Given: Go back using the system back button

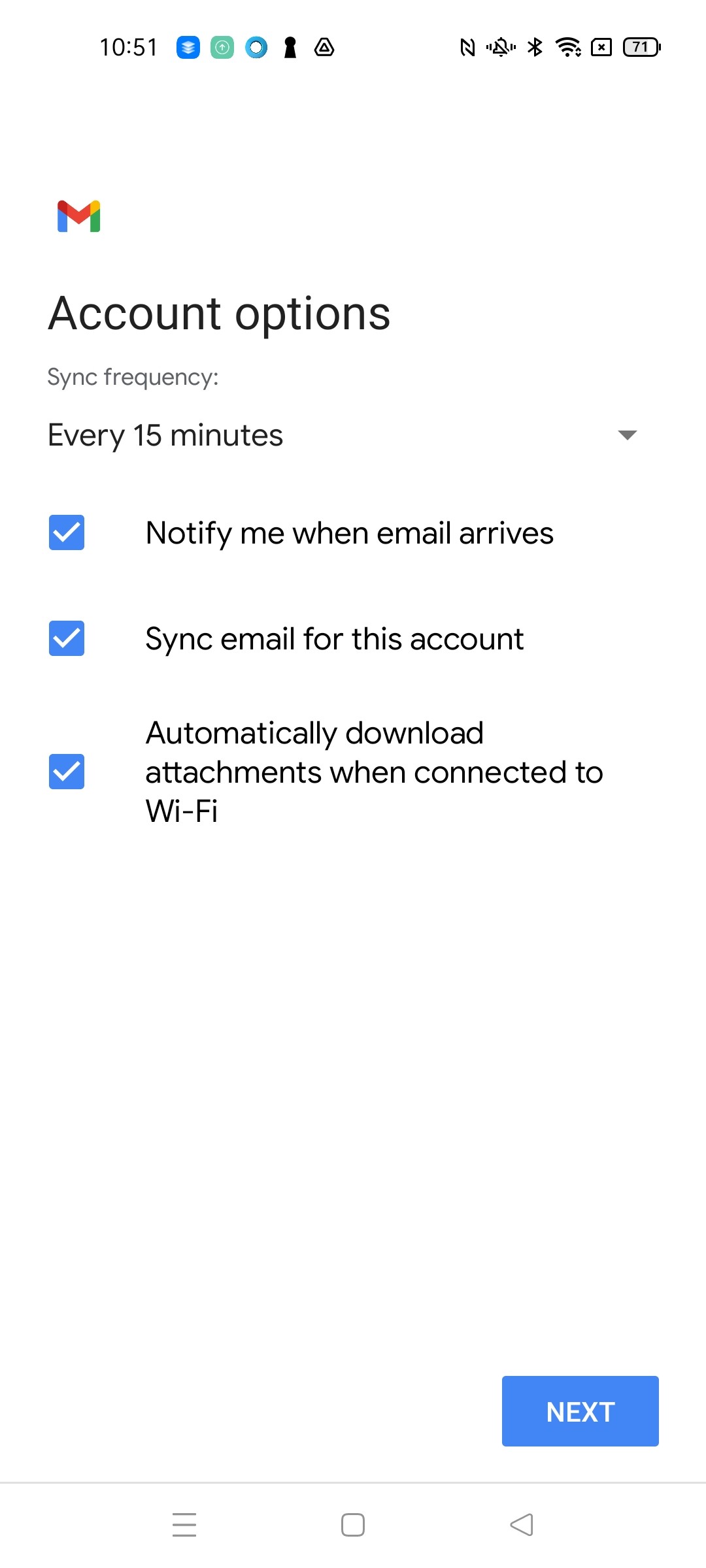Looking at the screenshot, I should click(522, 1525).
